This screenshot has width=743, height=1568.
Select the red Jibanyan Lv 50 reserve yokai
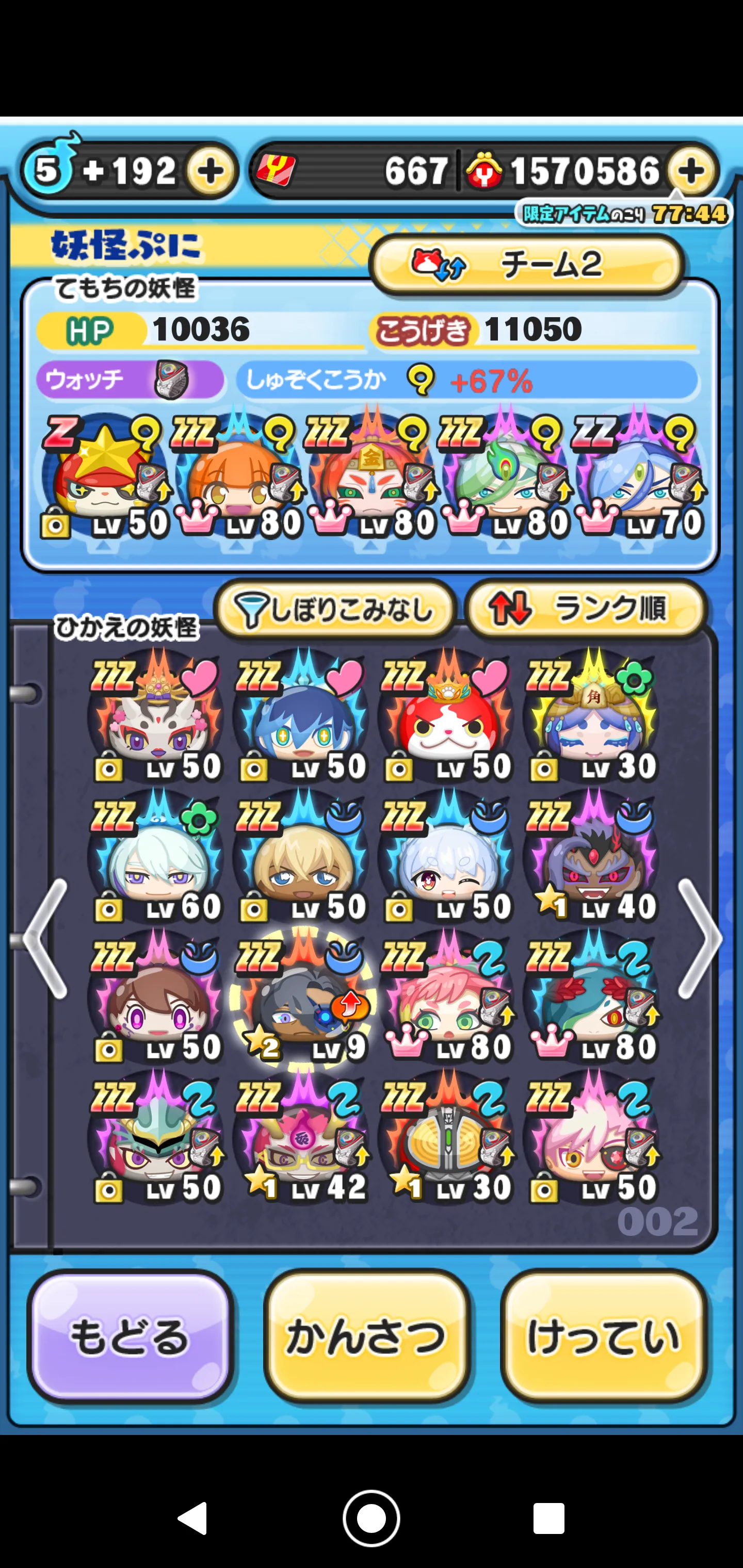(447, 717)
